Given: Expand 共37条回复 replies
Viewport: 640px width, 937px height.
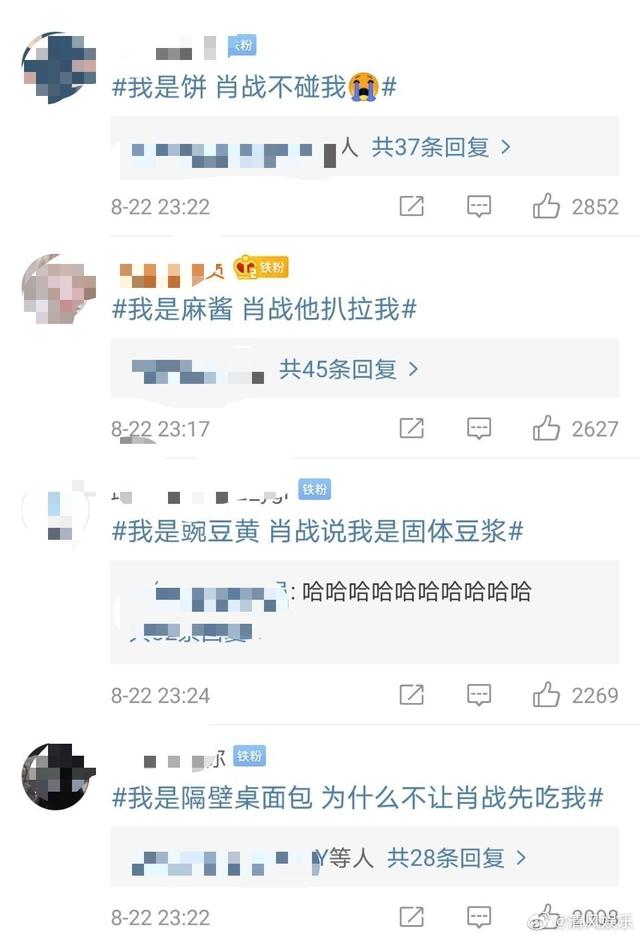Looking at the screenshot, I should (x=441, y=147).
